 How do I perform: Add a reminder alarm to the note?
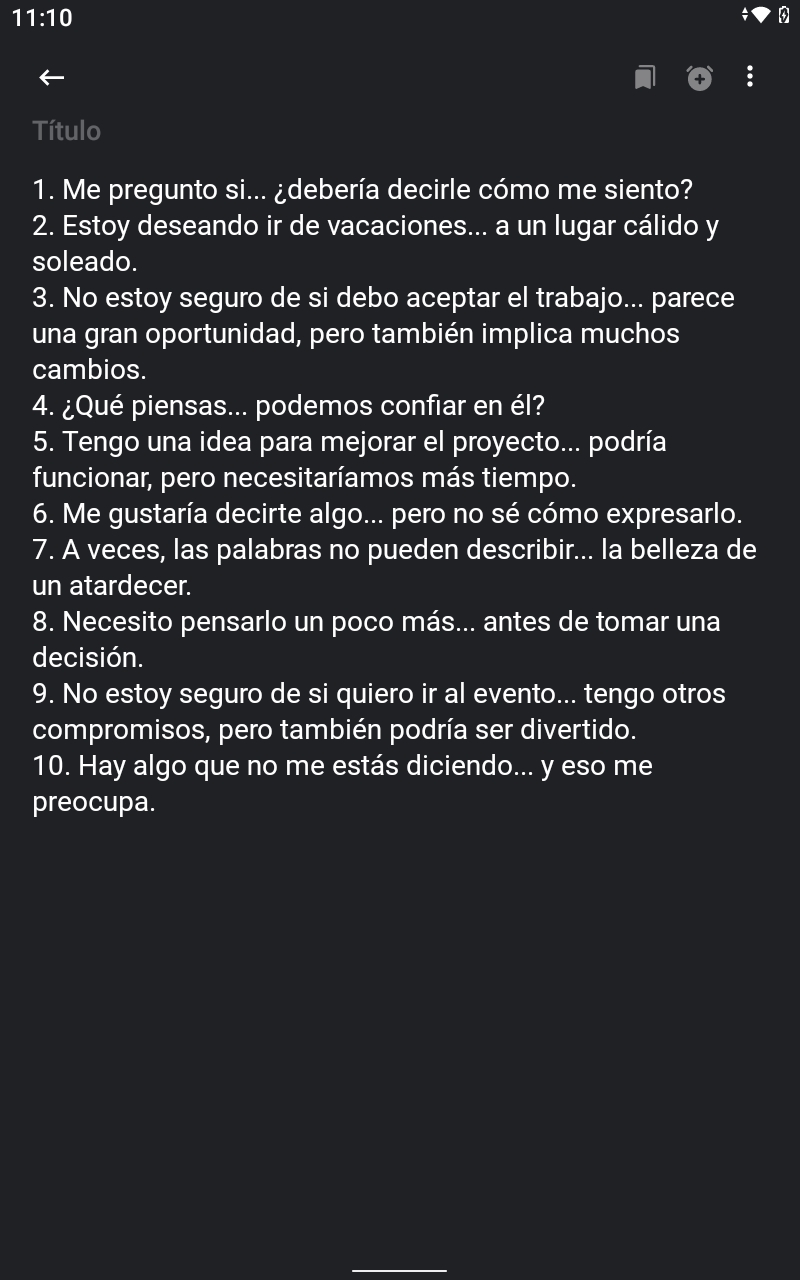click(700, 77)
